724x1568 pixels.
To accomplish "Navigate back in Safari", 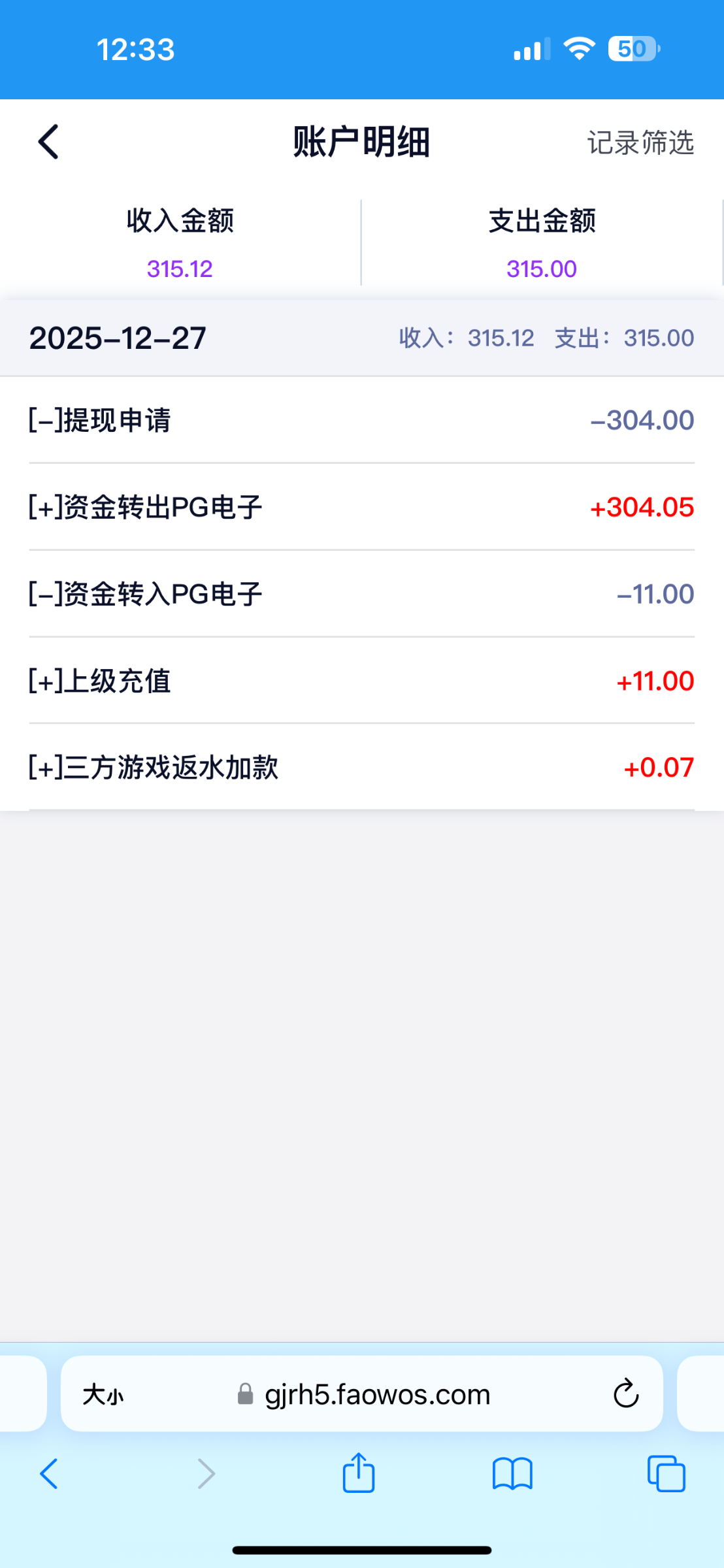I will [x=49, y=1474].
